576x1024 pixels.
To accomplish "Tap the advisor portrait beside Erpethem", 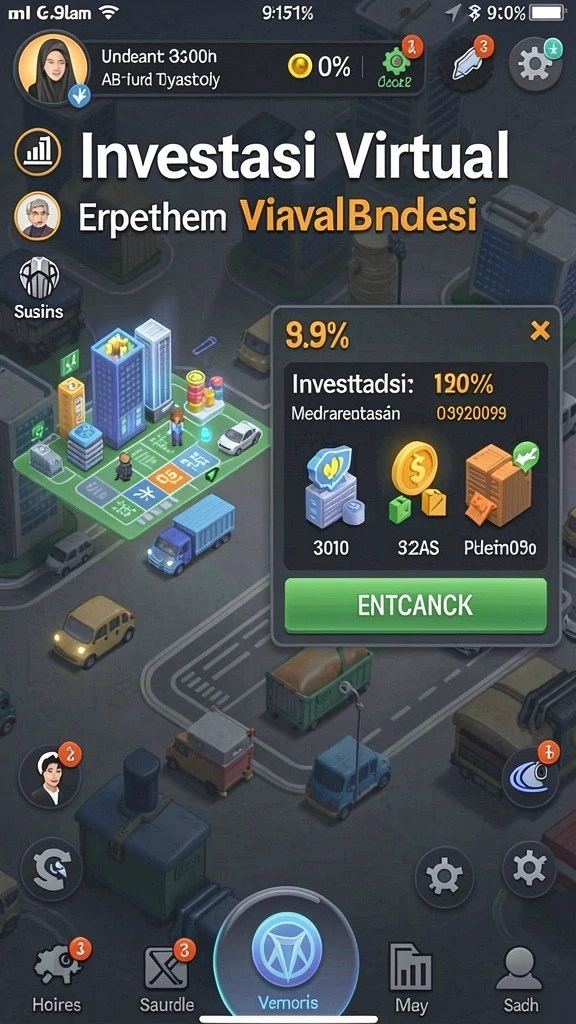I will pos(37,215).
